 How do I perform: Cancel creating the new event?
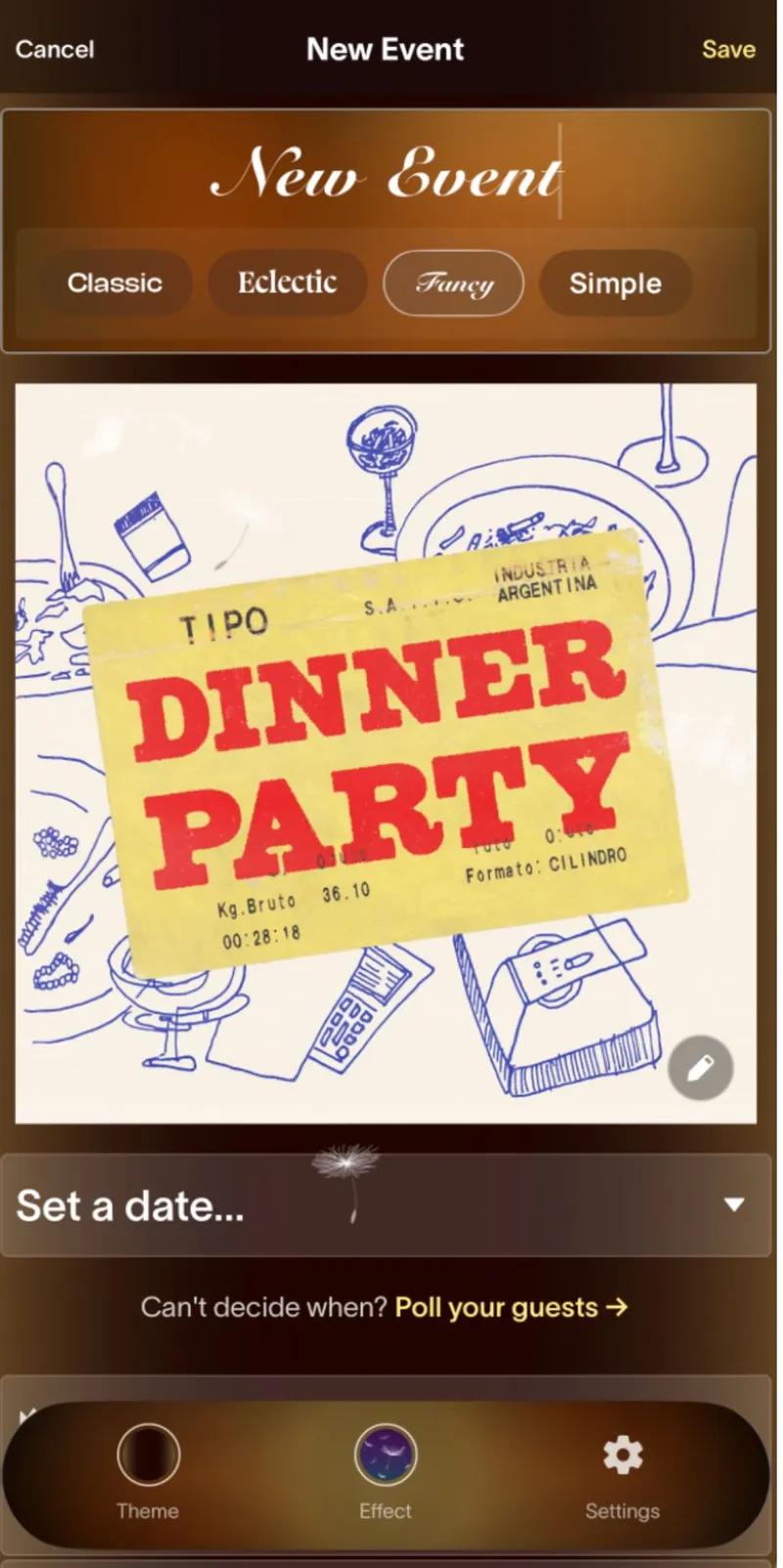[x=55, y=49]
